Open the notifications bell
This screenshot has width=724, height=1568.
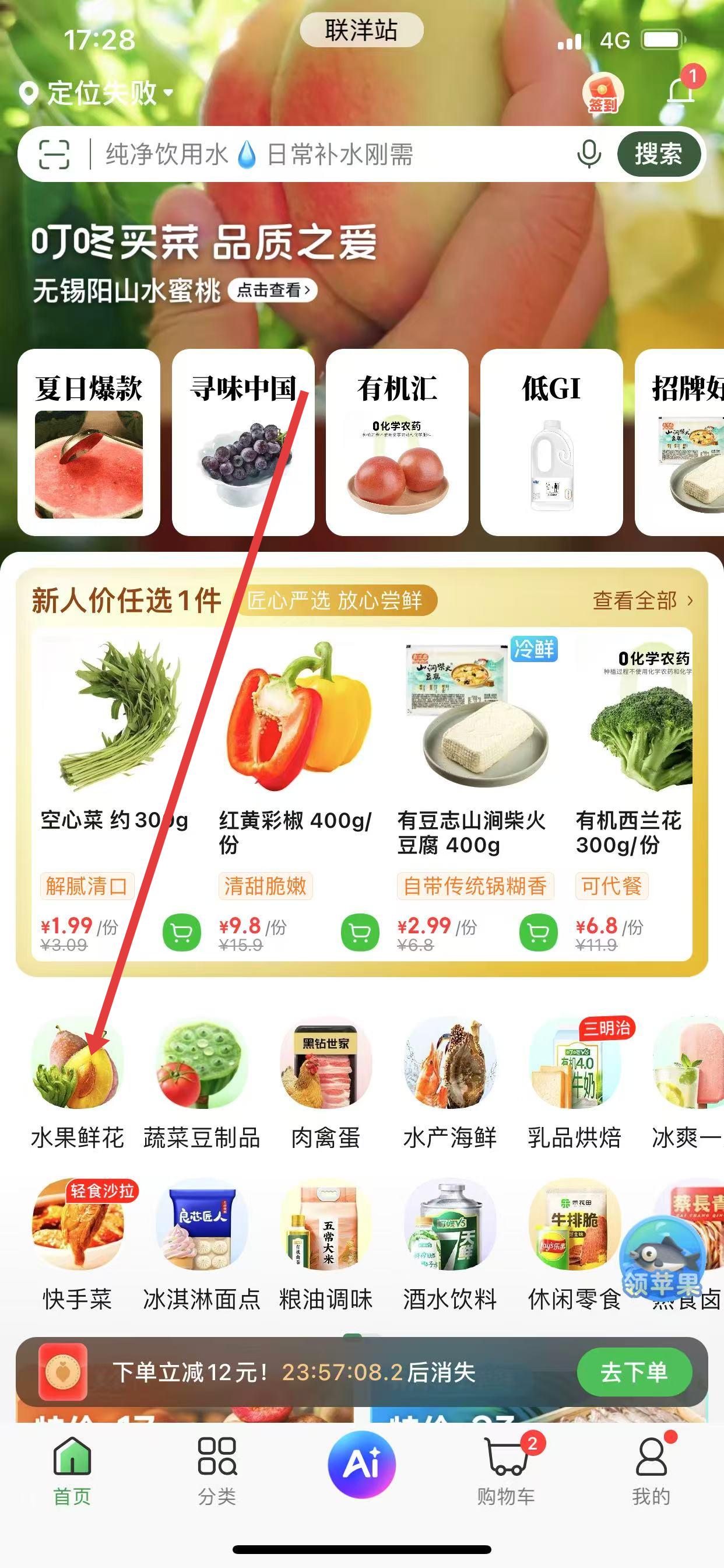tap(681, 92)
